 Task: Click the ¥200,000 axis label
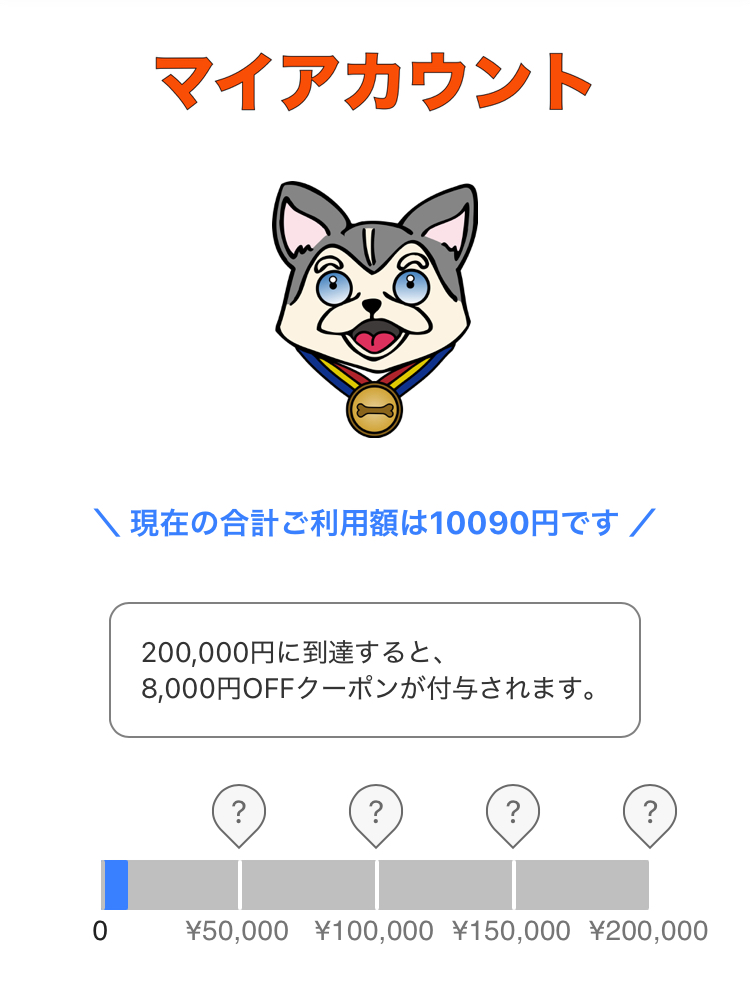pos(651,930)
